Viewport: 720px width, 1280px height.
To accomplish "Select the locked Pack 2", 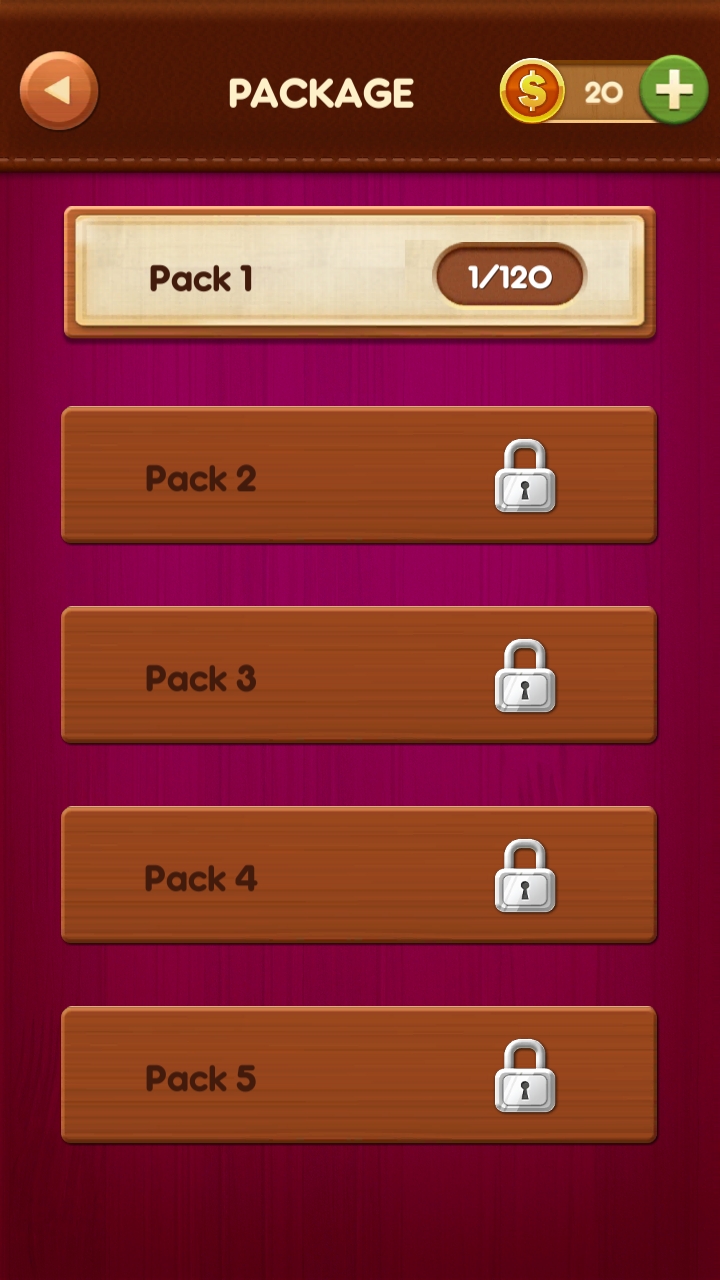I will (x=359, y=475).
